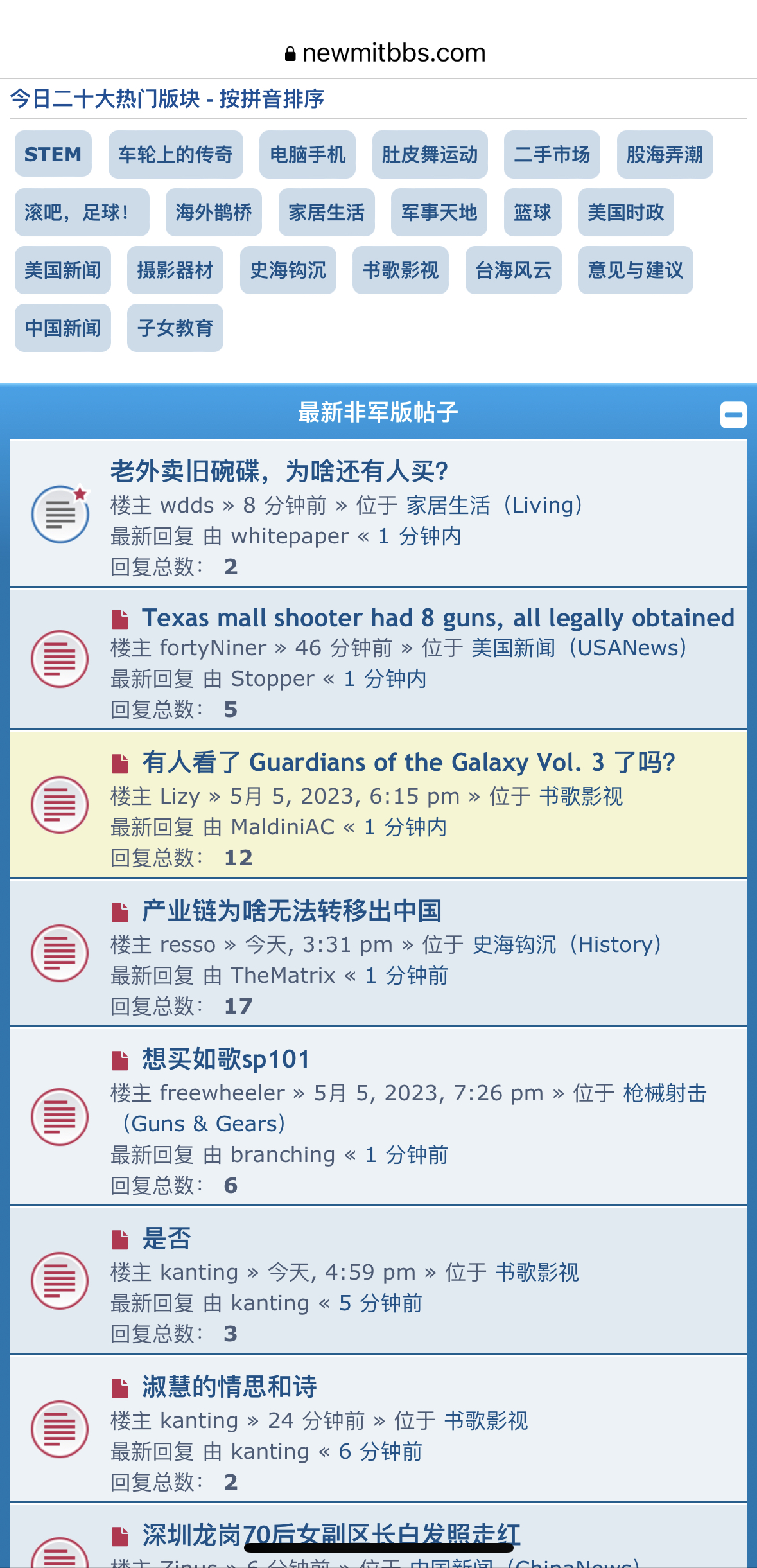
Task: Collapse the 最新非军版帖子 section
Action: (733, 414)
